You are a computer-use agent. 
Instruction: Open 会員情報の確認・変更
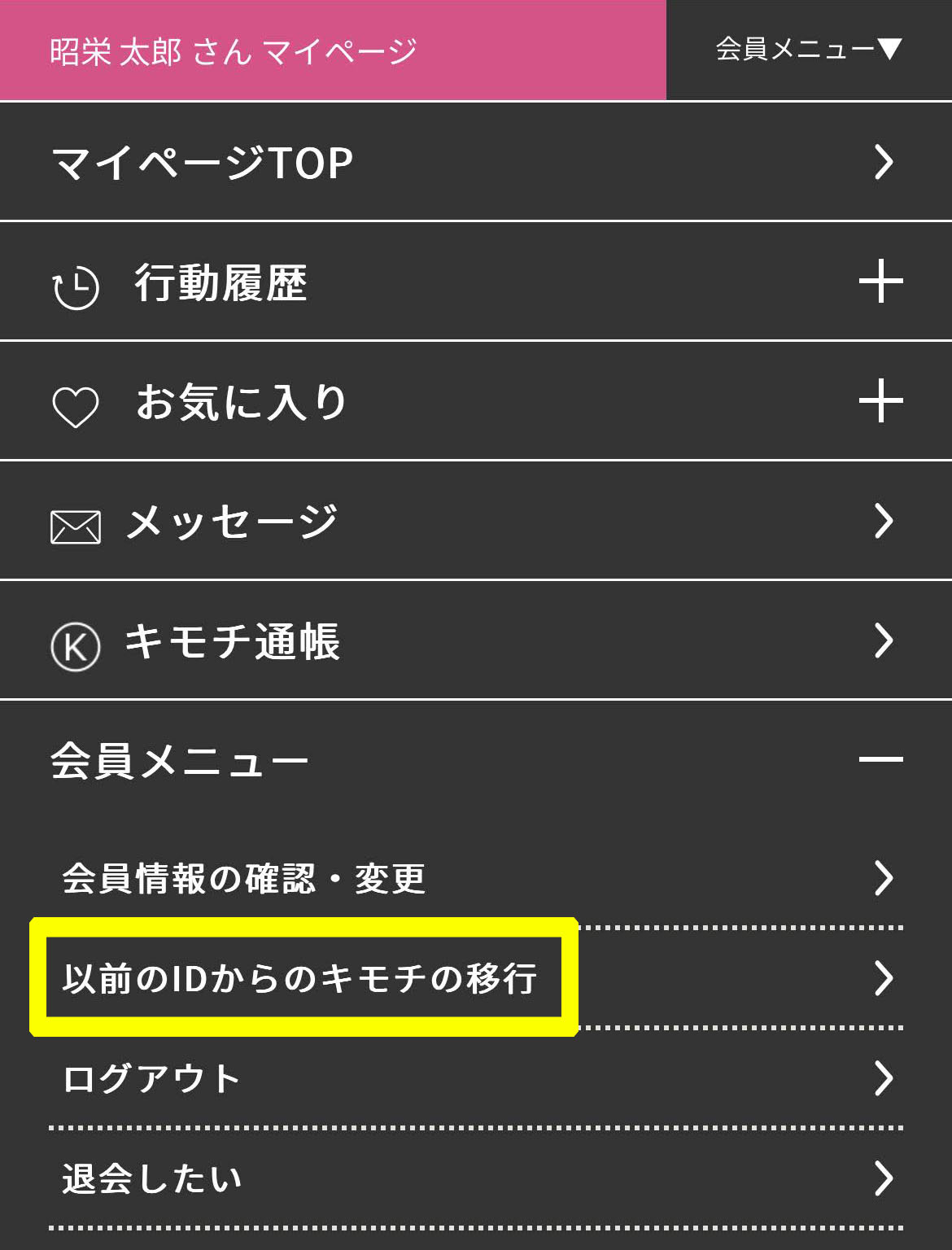(475, 878)
